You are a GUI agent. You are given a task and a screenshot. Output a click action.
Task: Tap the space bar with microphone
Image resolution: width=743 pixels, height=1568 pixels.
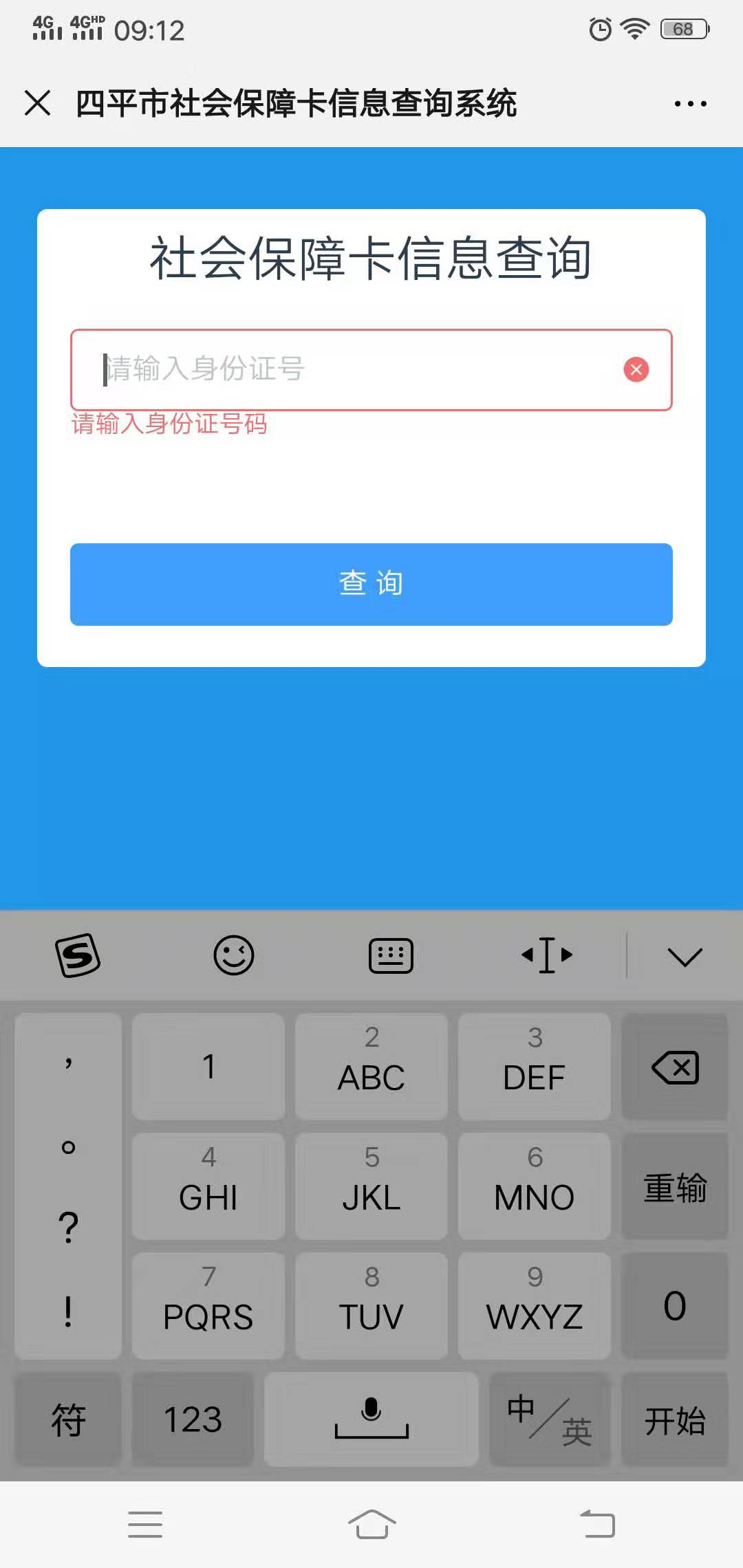pyautogui.click(x=371, y=1419)
